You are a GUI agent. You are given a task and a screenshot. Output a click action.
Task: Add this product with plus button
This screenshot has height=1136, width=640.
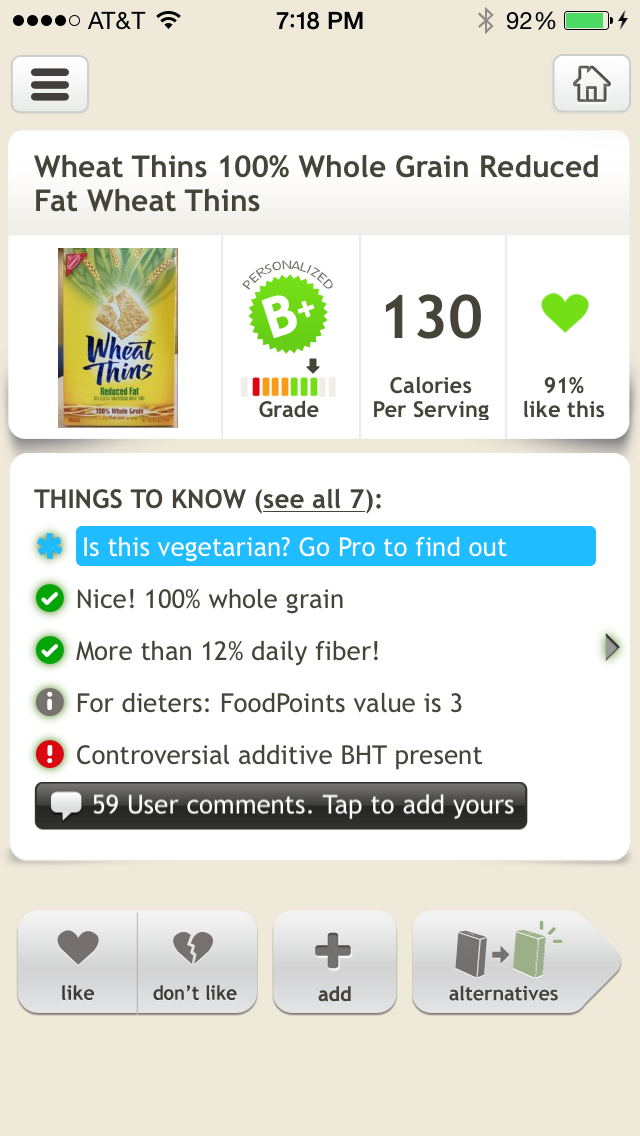(334, 963)
